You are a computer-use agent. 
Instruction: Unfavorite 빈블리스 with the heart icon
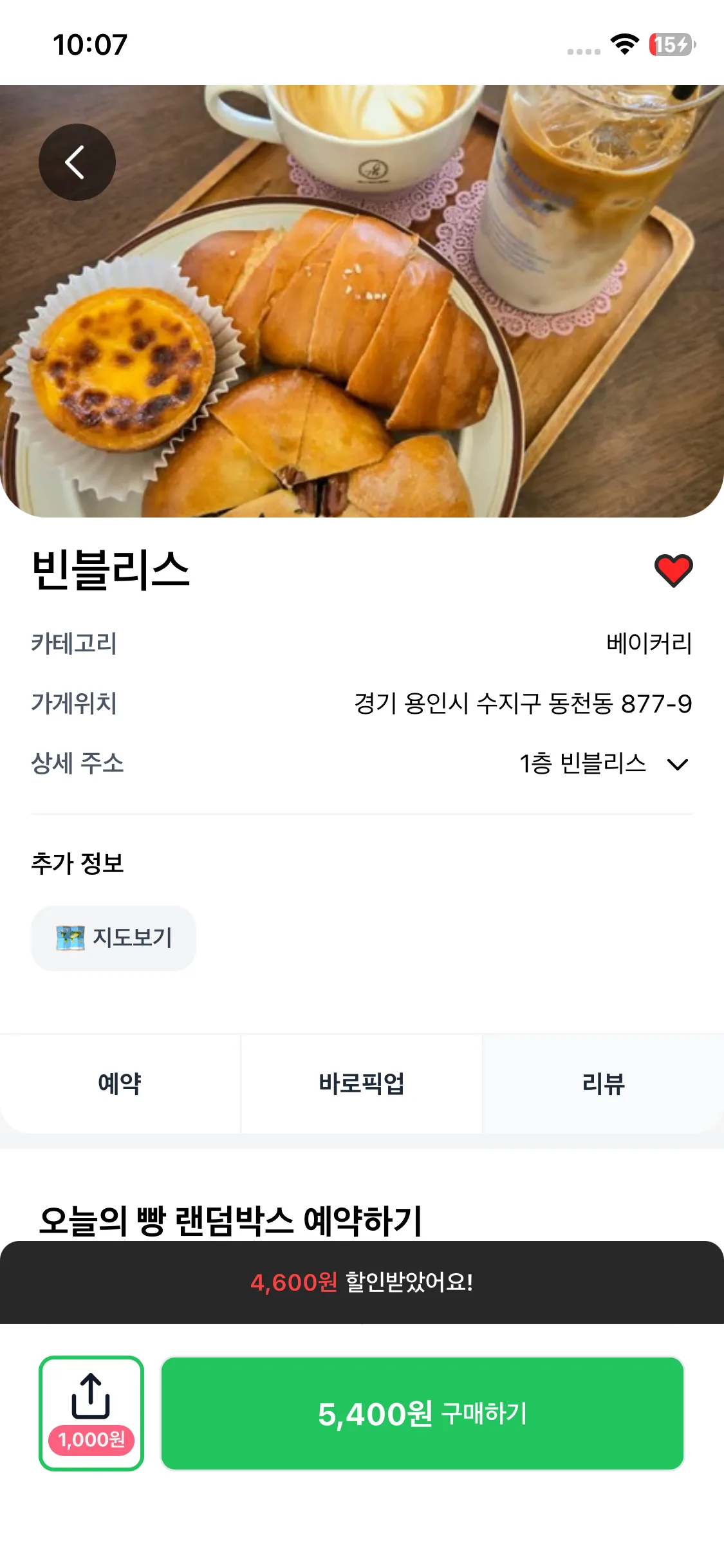(x=673, y=570)
